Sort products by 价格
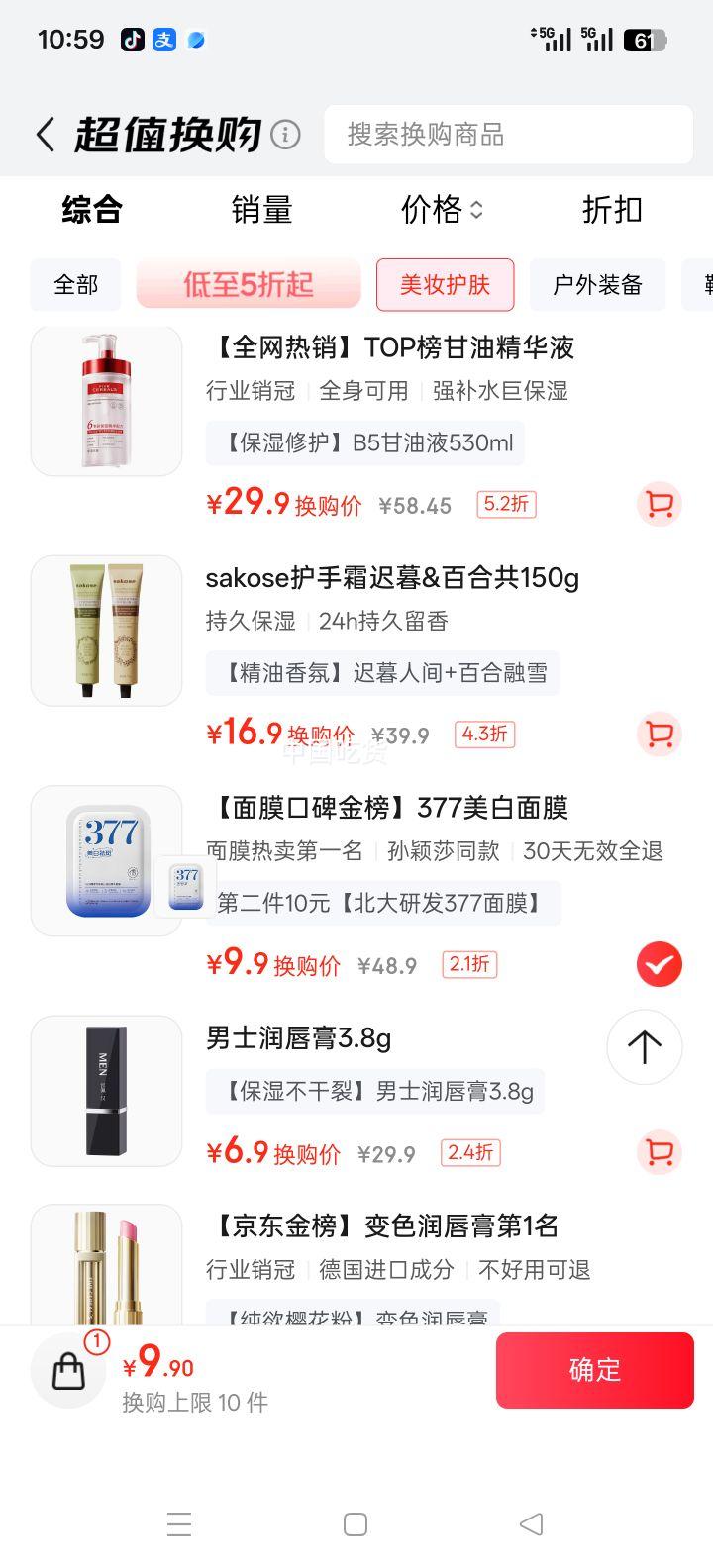The height and width of the screenshot is (1568, 713). (x=442, y=210)
